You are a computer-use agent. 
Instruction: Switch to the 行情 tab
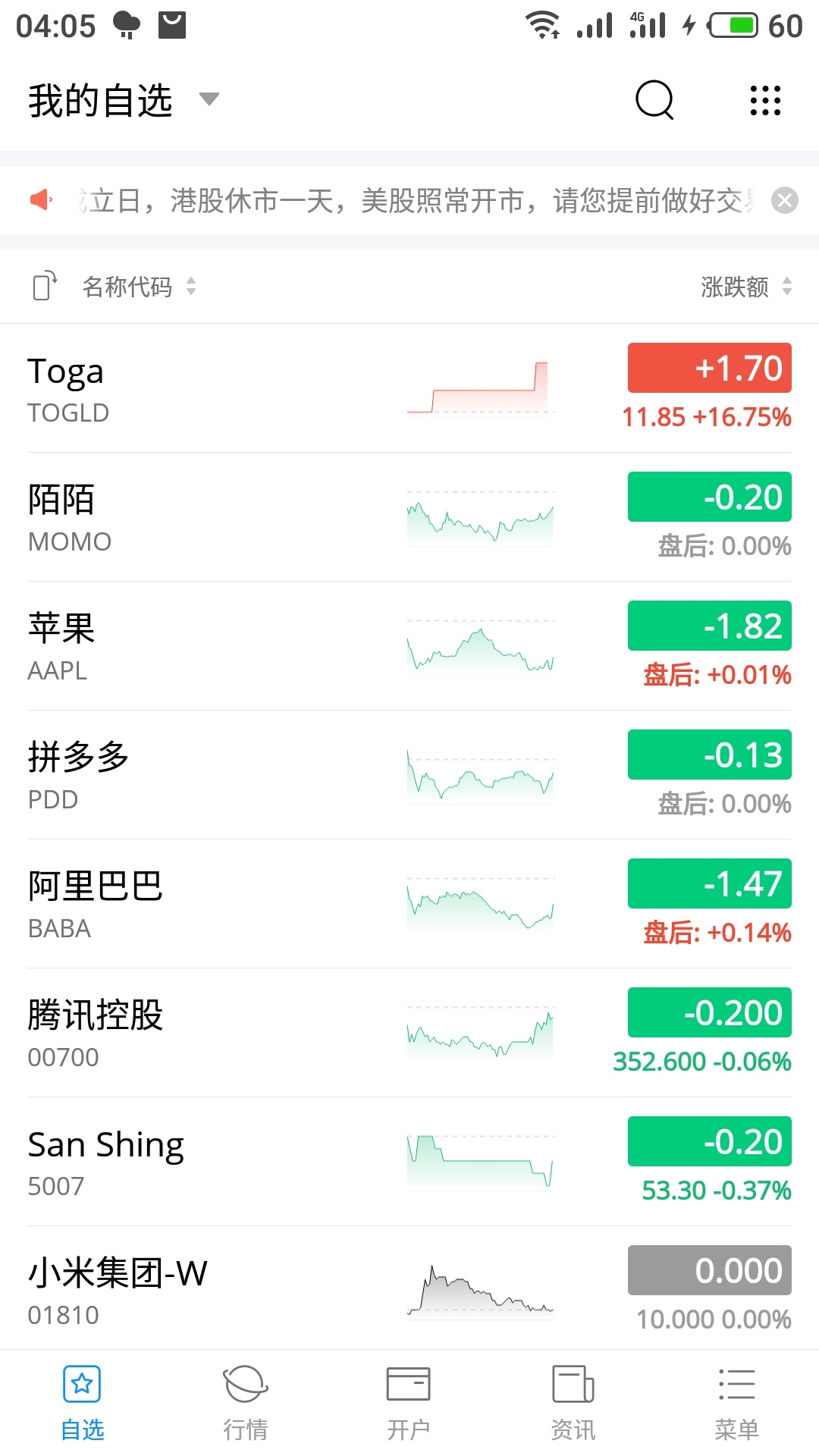246,1403
